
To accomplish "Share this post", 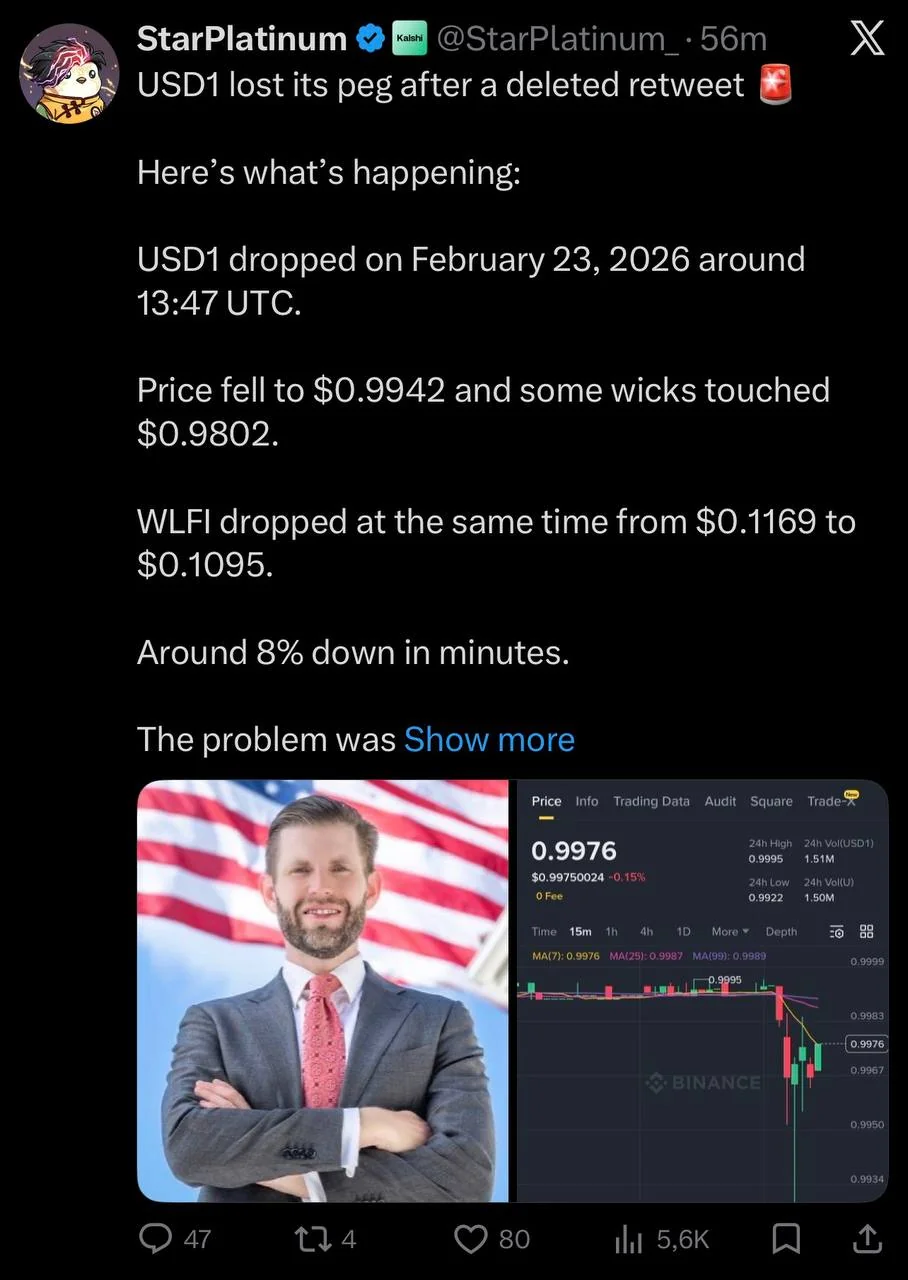I will click(x=867, y=1239).
